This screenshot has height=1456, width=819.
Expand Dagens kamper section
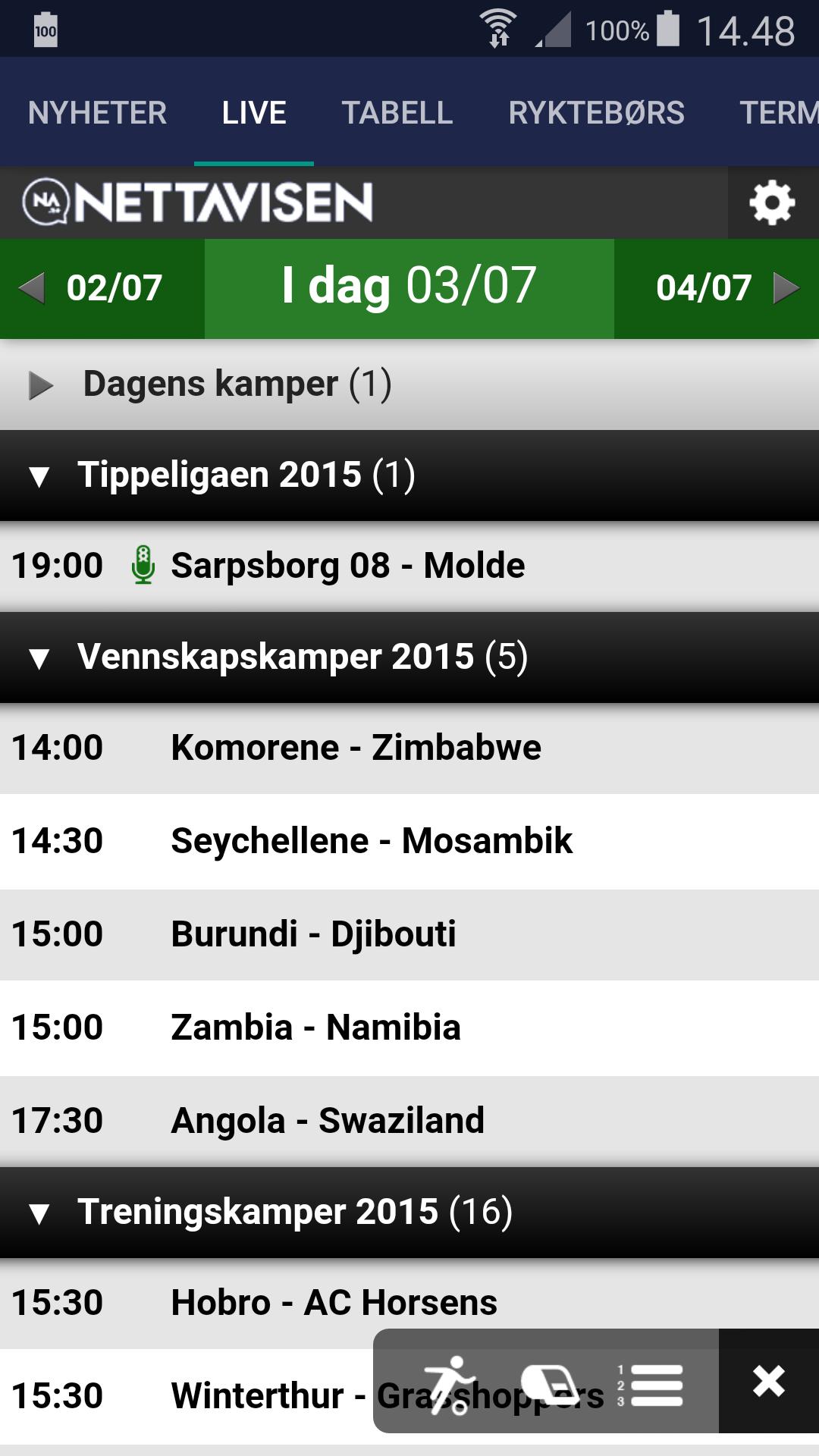pos(237,384)
